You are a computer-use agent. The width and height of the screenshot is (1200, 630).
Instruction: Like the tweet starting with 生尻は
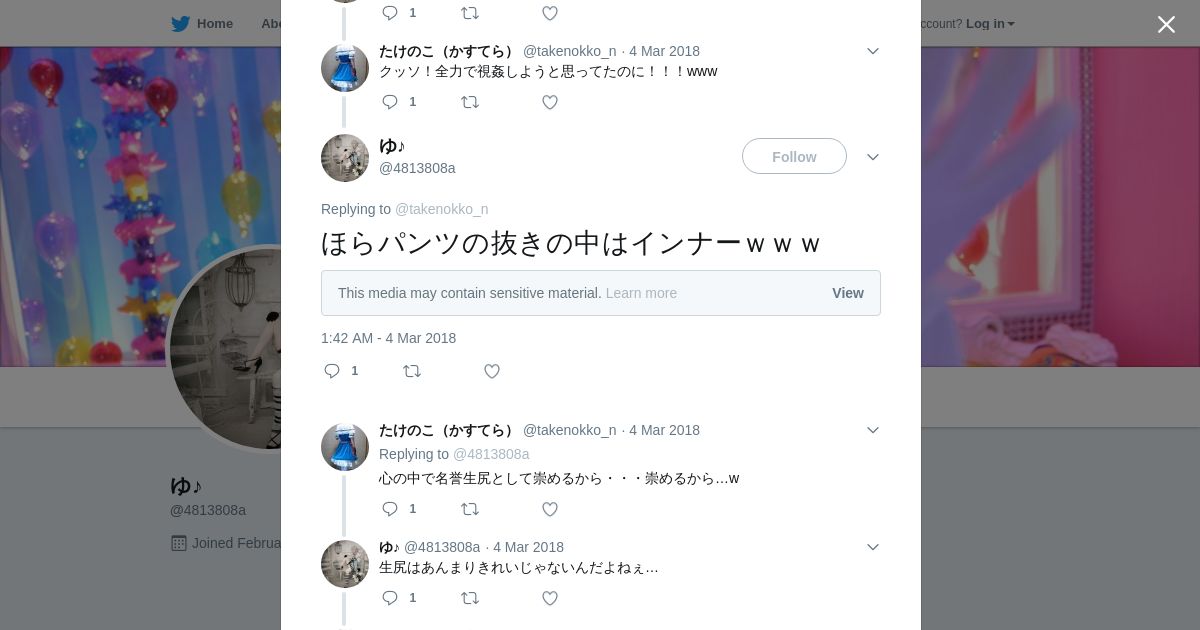[x=550, y=598]
